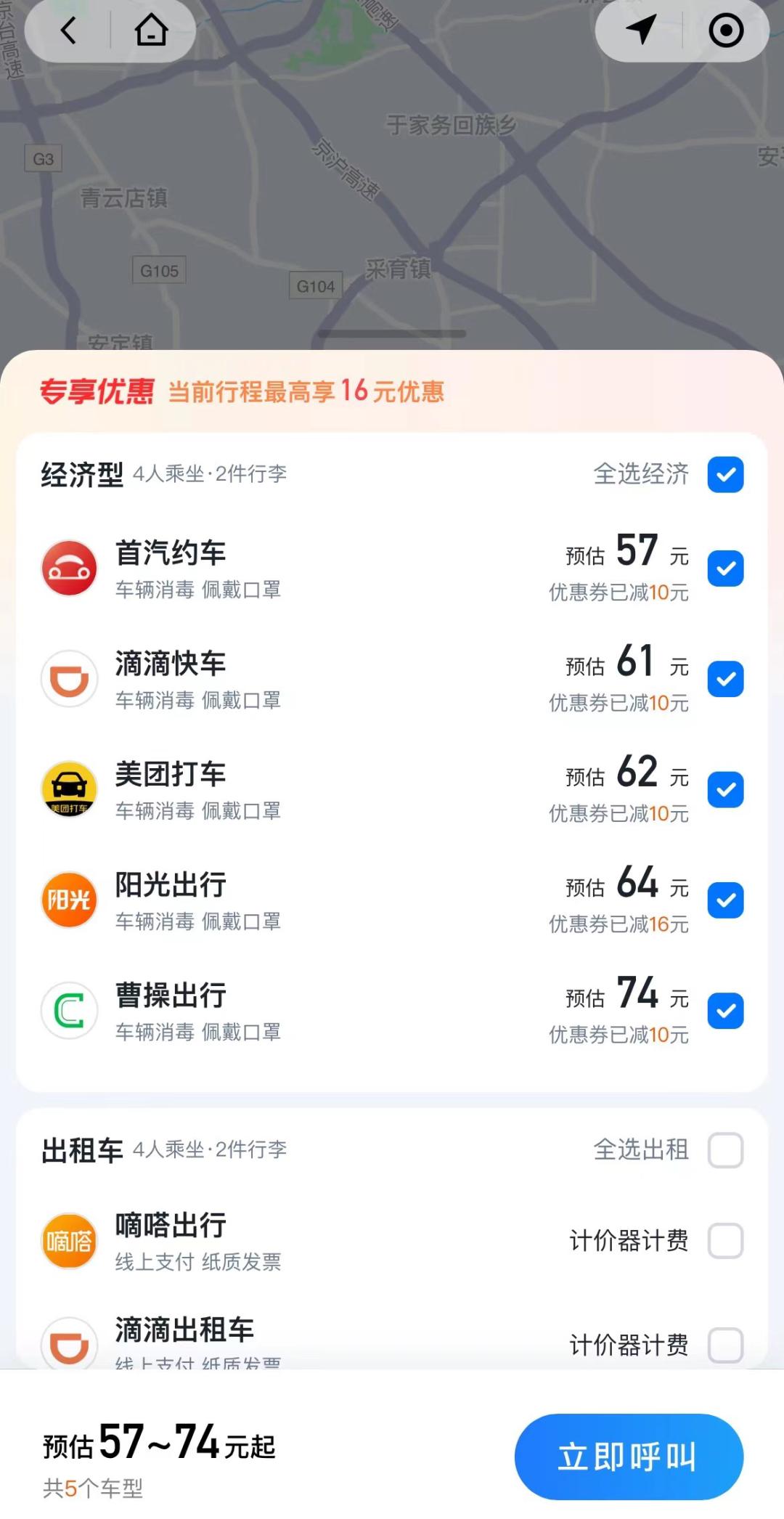Select 嘀嗒出行 taxi option

pyautogui.click(x=725, y=1241)
